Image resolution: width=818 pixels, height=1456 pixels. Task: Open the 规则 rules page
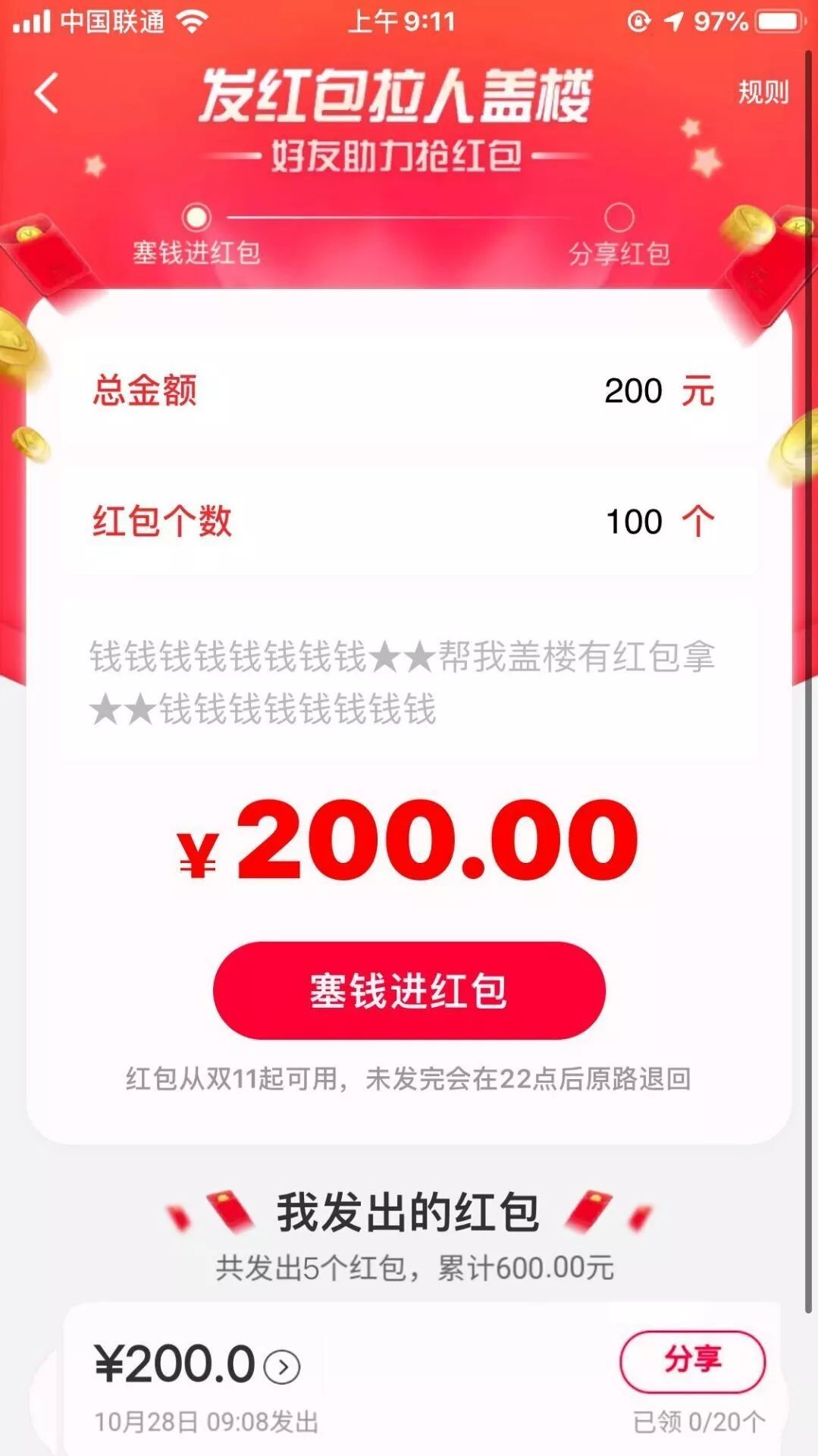[763, 93]
